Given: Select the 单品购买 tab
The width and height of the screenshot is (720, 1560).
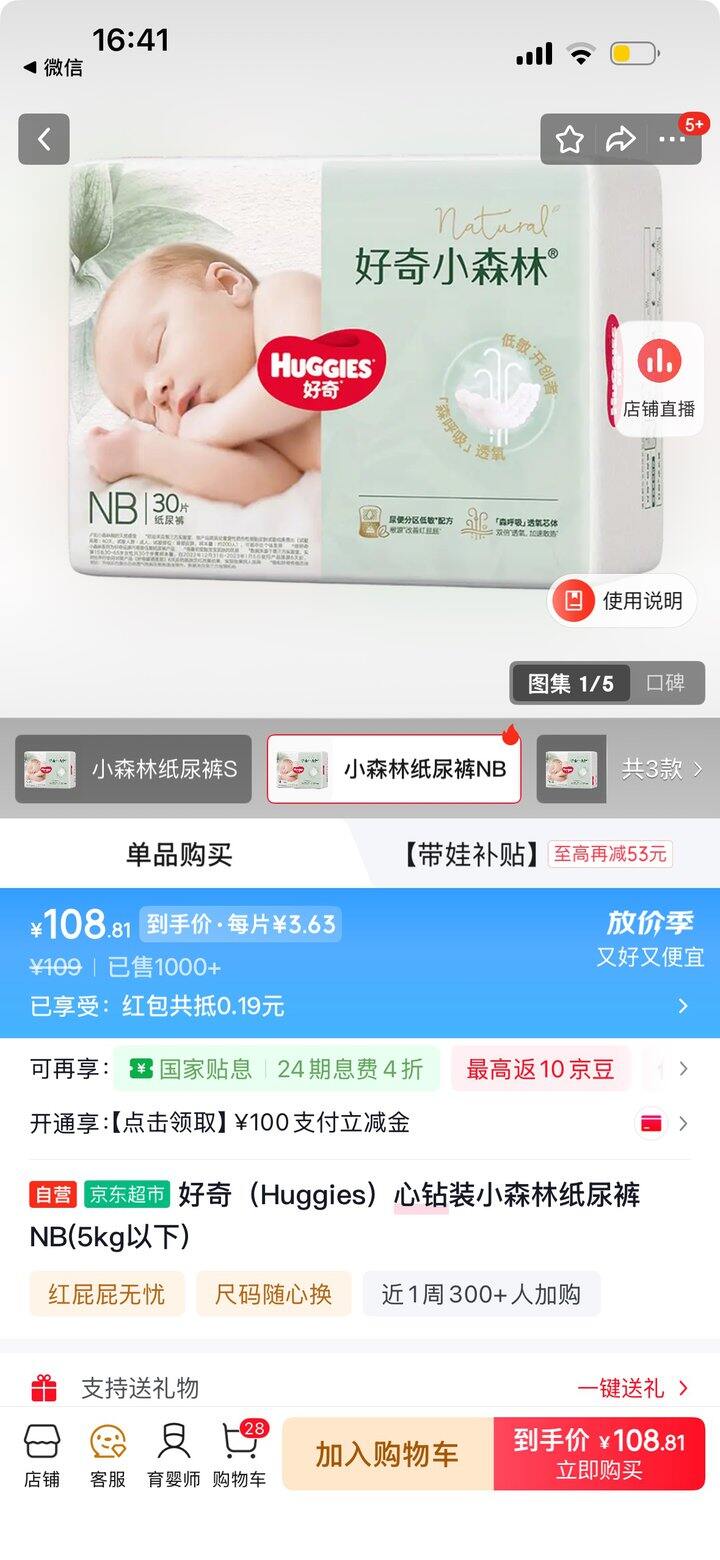Looking at the screenshot, I should pos(178,854).
